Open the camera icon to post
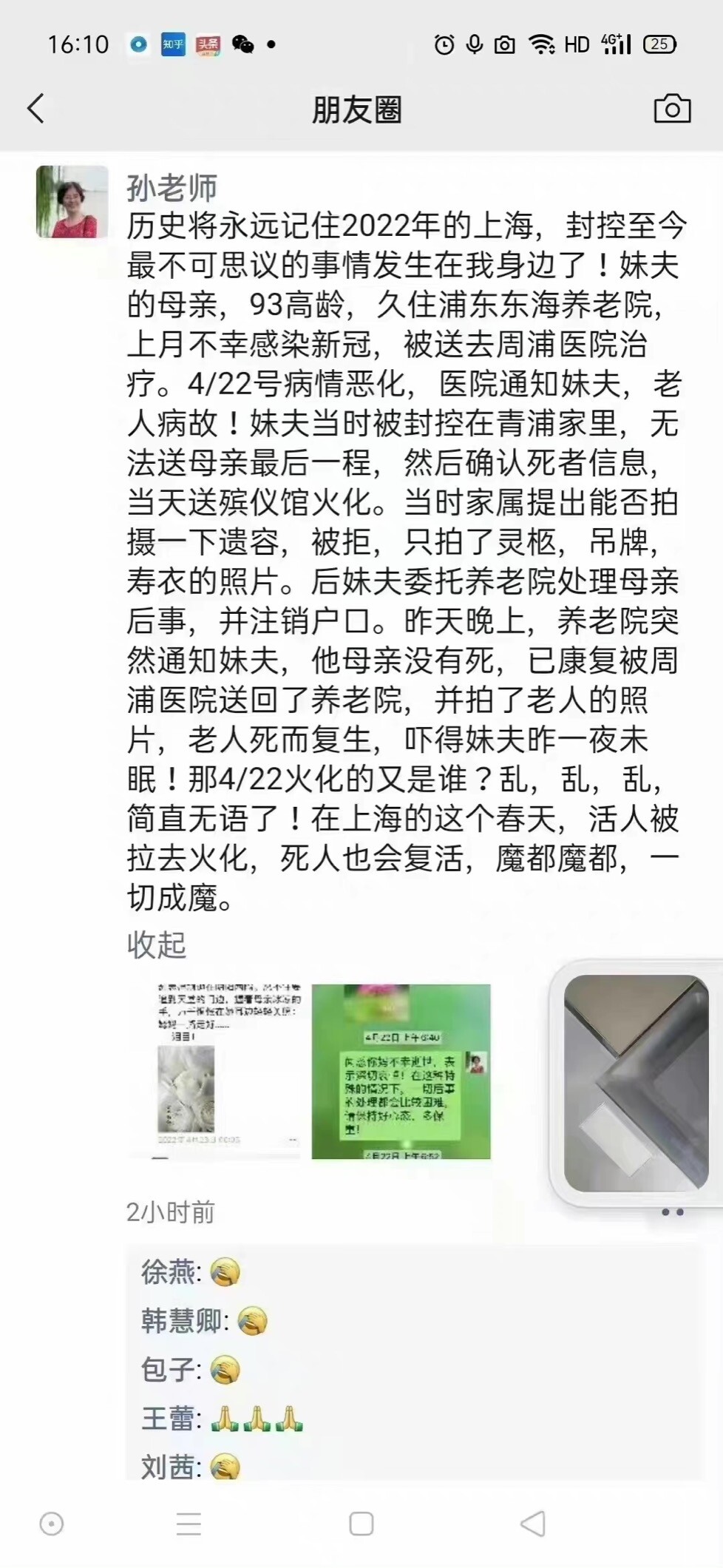 click(x=672, y=109)
